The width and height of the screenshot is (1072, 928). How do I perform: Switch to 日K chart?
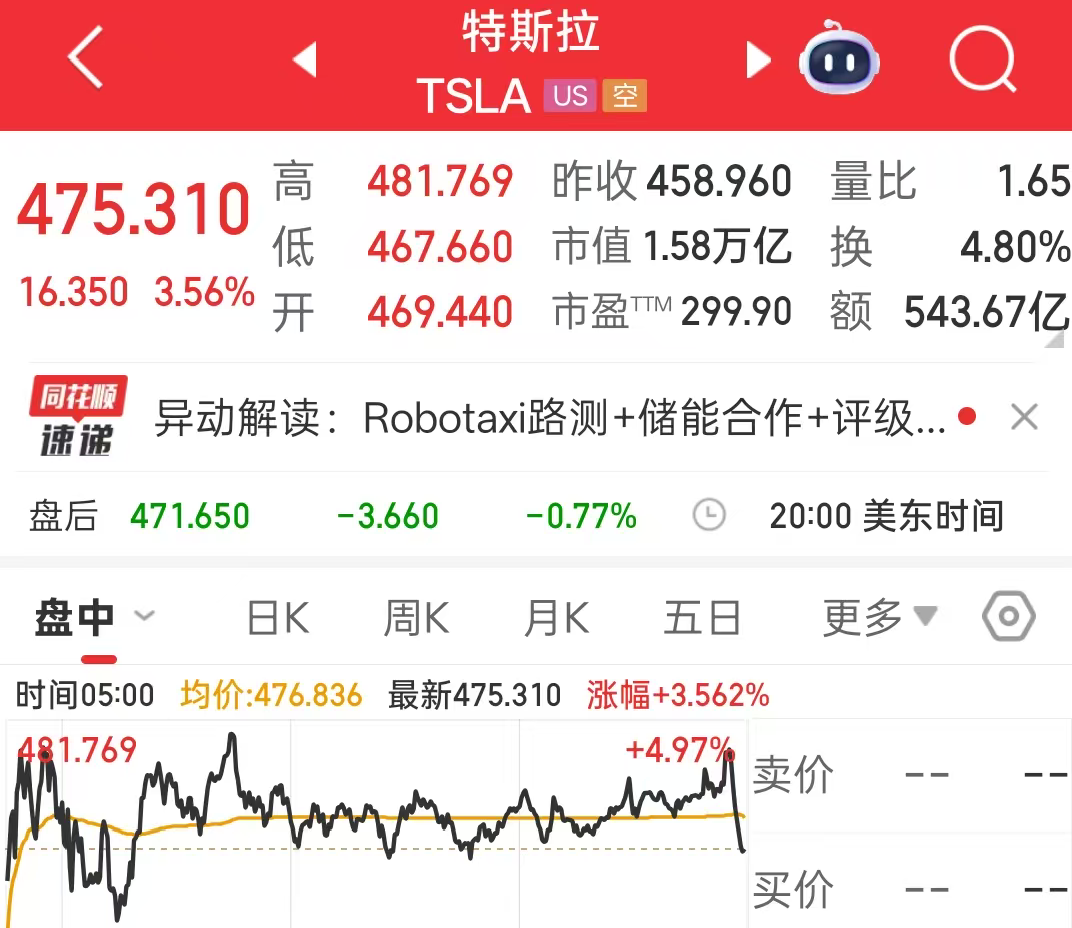(278, 618)
